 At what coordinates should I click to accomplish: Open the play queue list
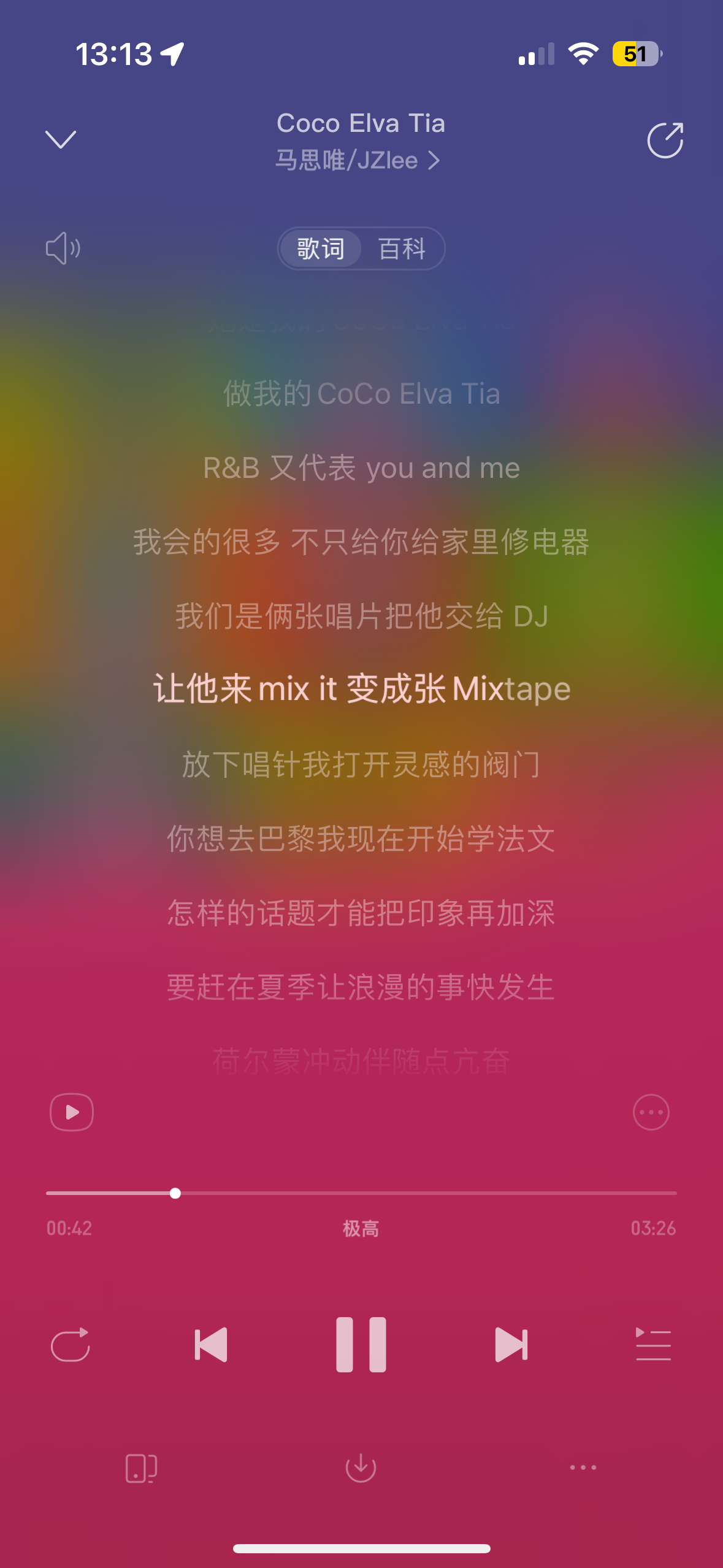[x=653, y=1345]
